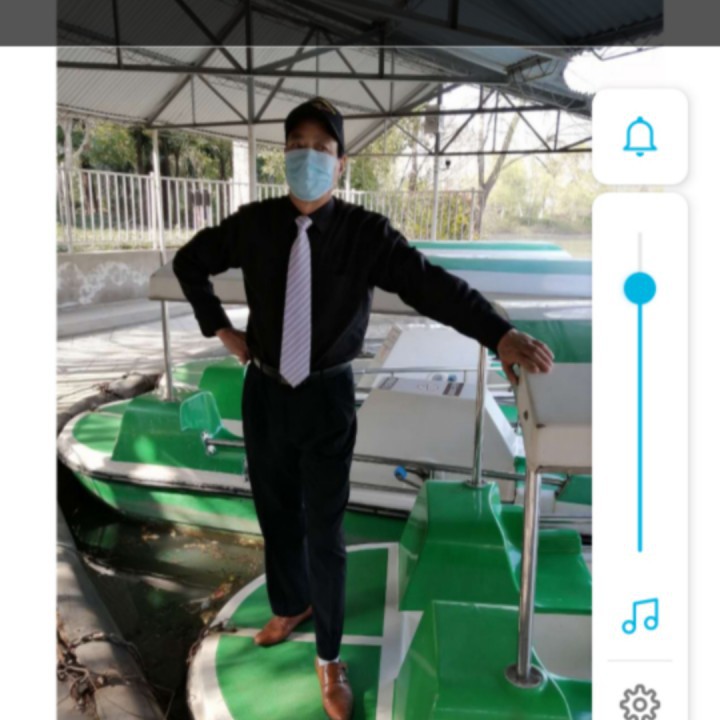
Task: Adjust the media volume slider
Action: click(640, 289)
